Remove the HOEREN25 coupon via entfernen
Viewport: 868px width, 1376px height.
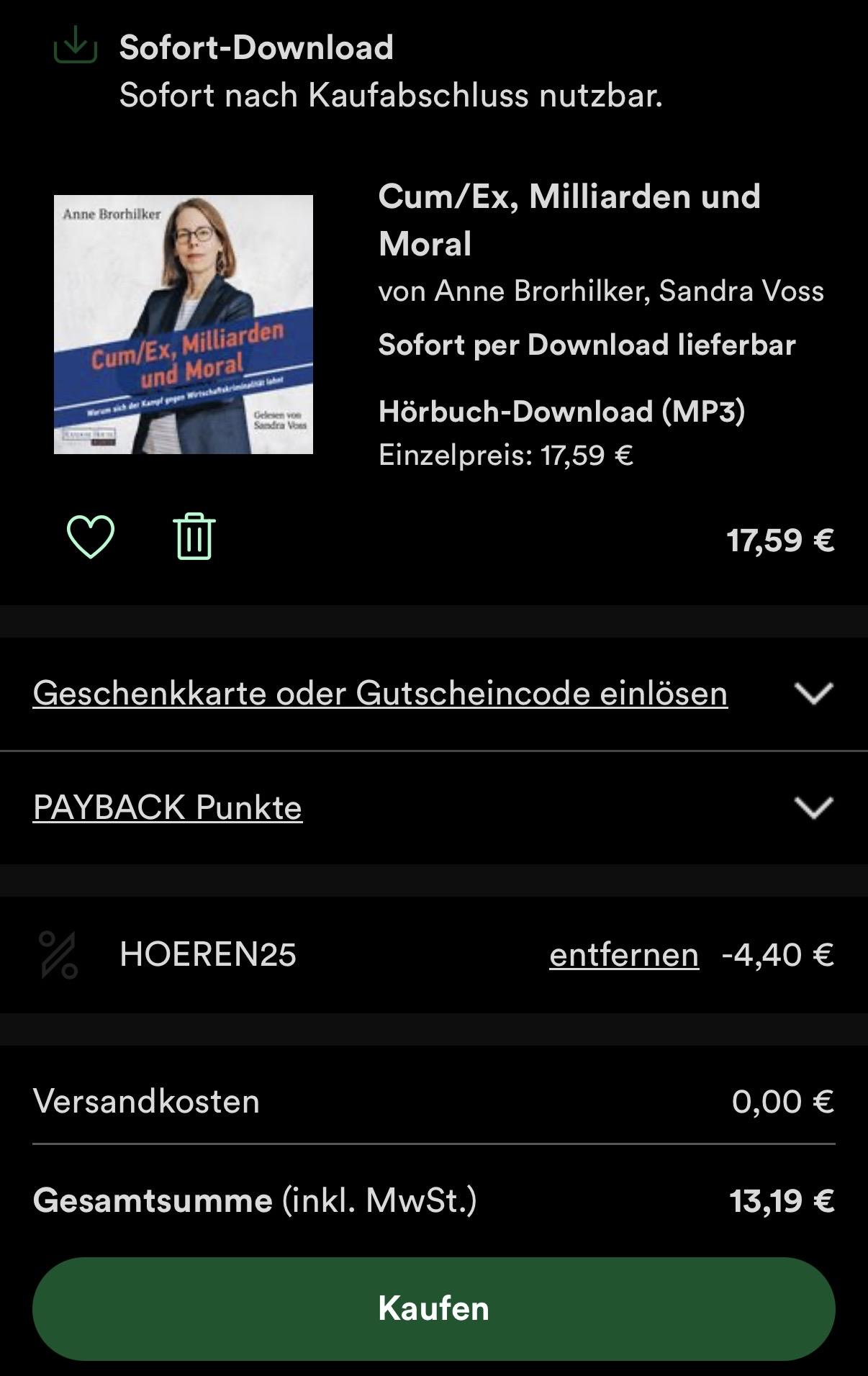click(623, 955)
